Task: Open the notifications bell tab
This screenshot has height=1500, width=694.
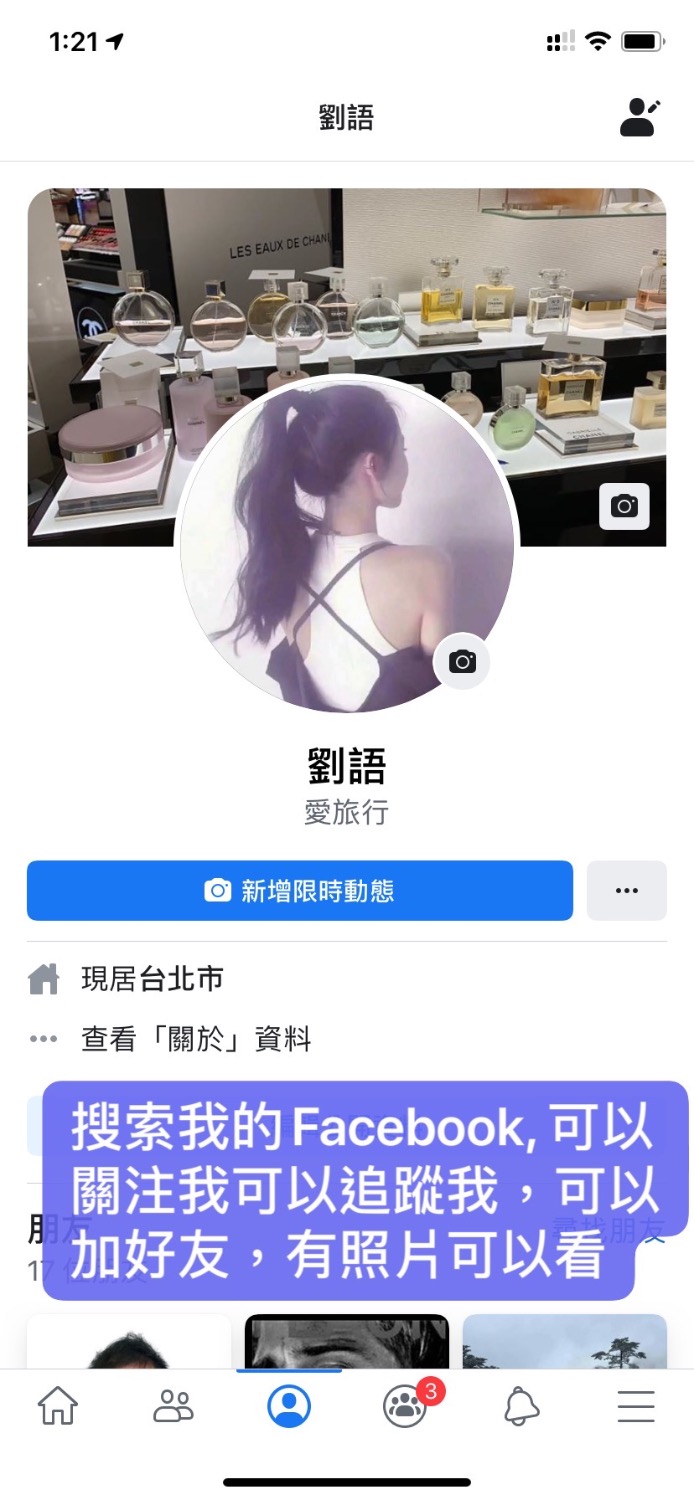Action: 521,1406
